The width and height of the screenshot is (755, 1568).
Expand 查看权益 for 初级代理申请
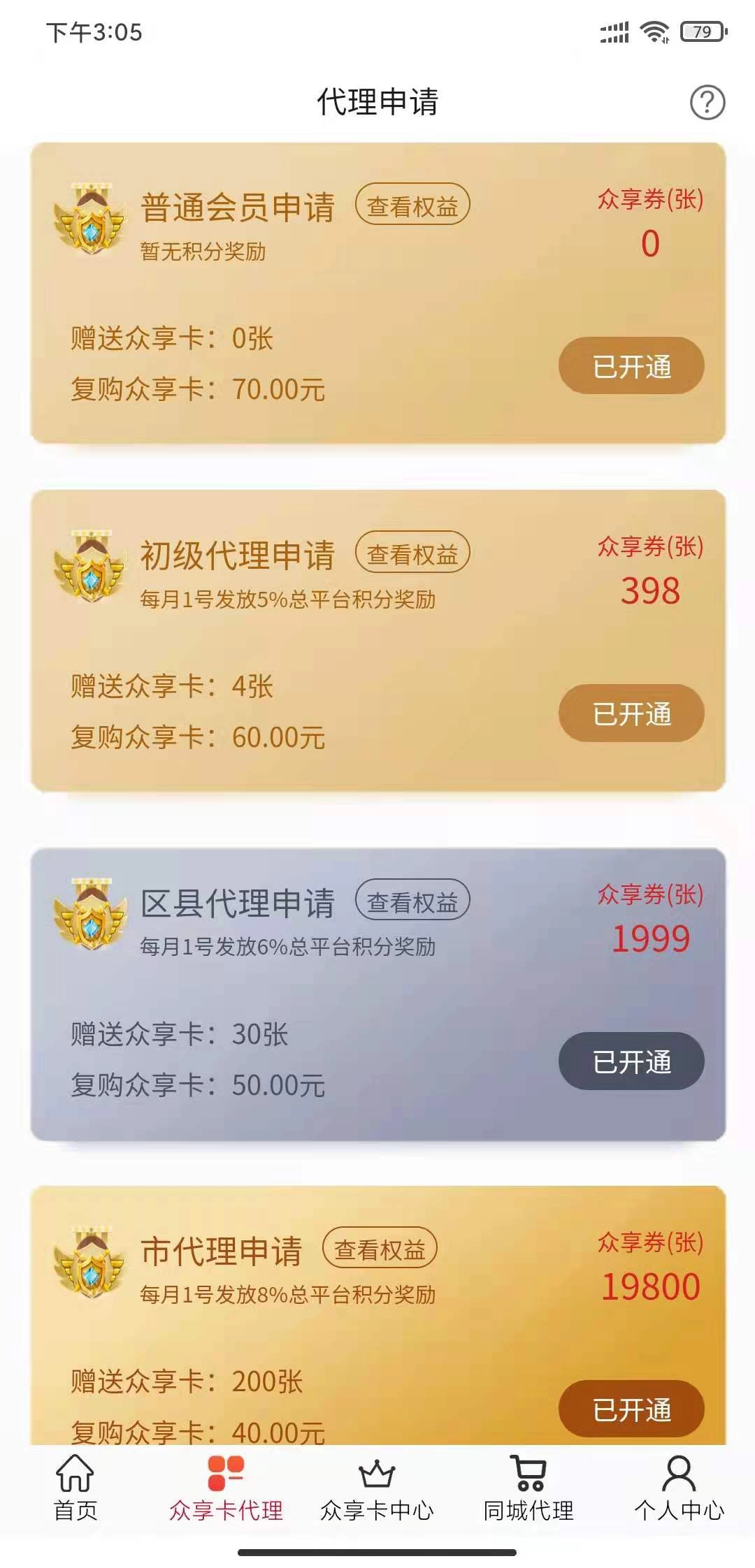413,553
